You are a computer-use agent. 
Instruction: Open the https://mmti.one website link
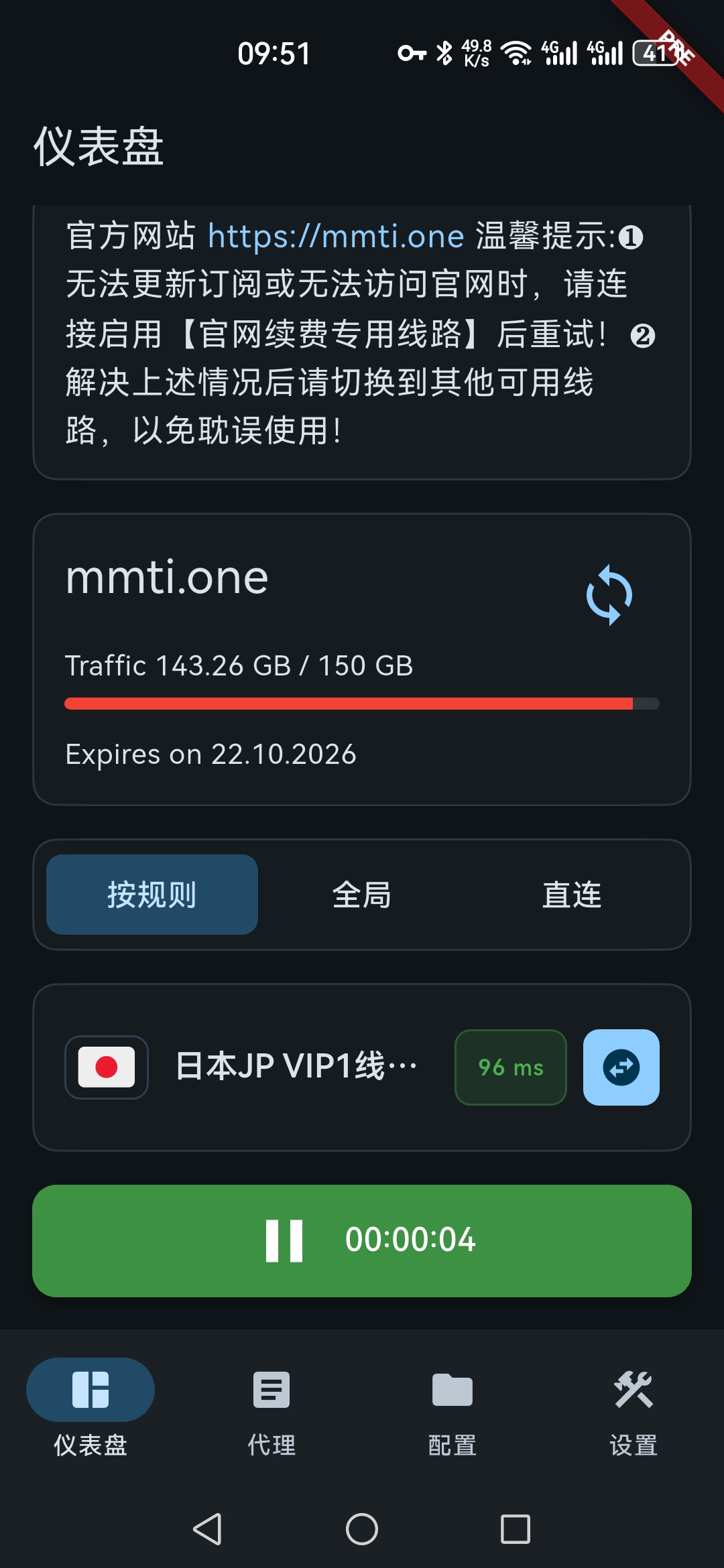pos(336,237)
